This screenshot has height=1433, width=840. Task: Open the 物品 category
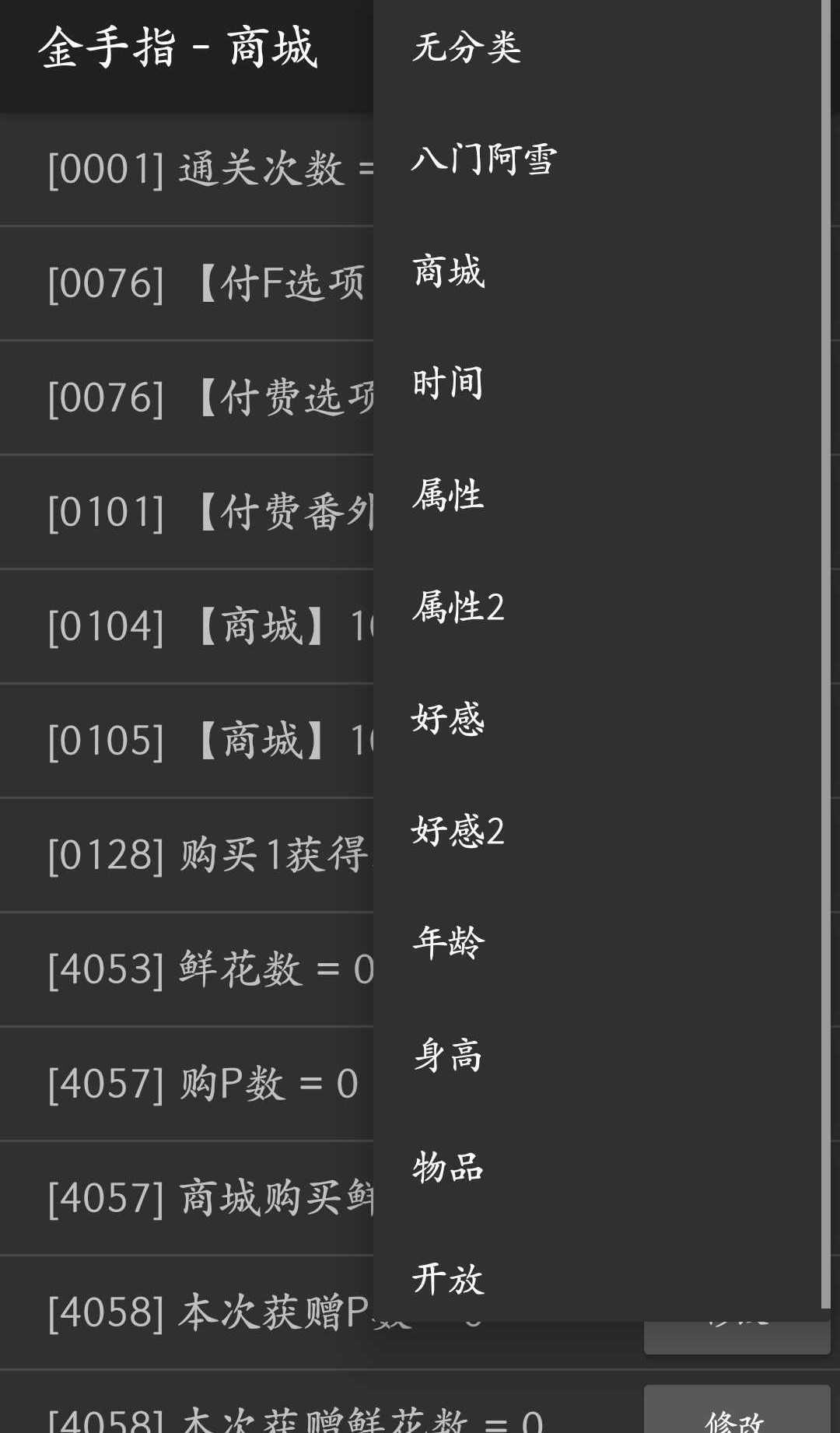coord(448,1167)
